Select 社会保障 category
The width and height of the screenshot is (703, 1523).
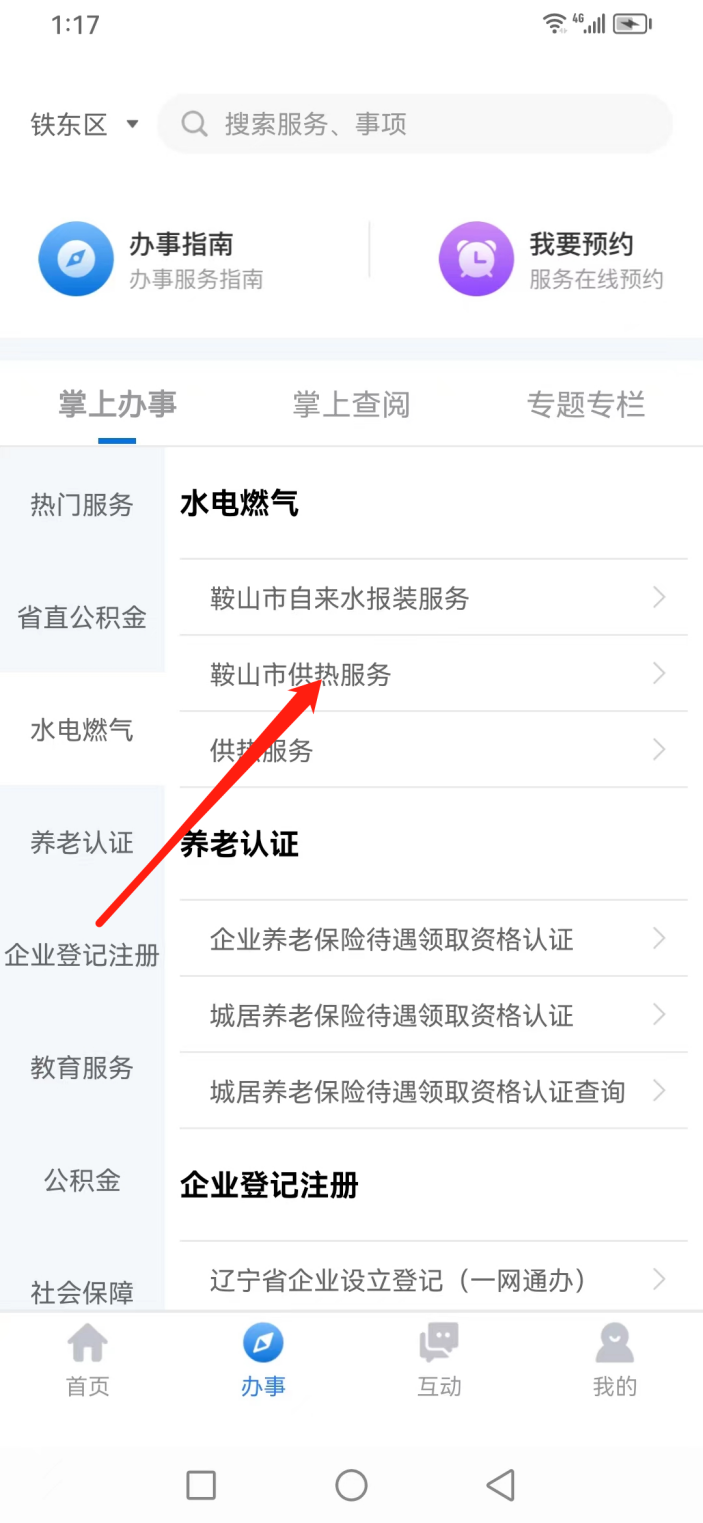(x=82, y=1292)
